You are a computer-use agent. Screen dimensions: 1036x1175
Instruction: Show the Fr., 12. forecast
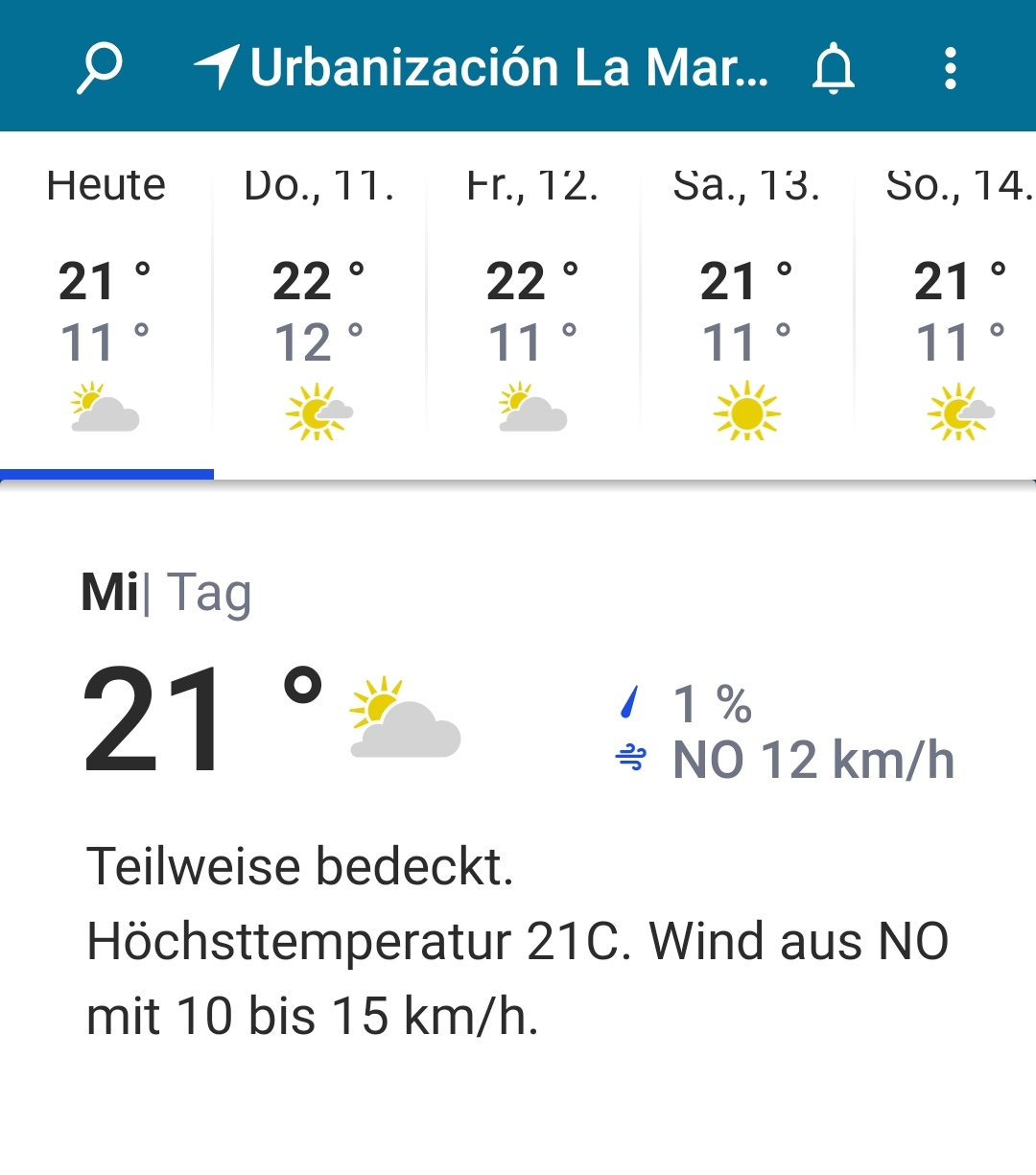pos(533,307)
